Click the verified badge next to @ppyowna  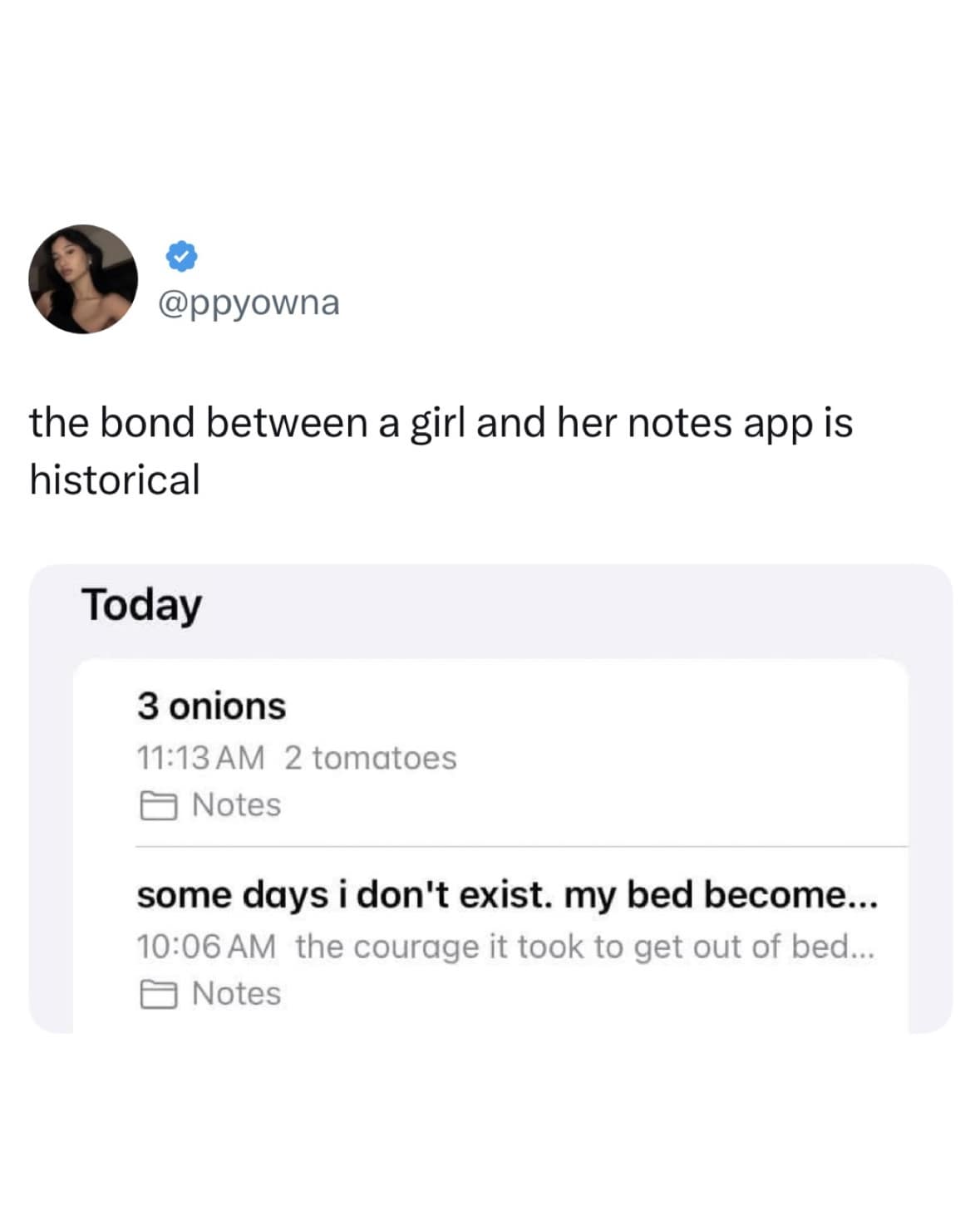click(181, 258)
